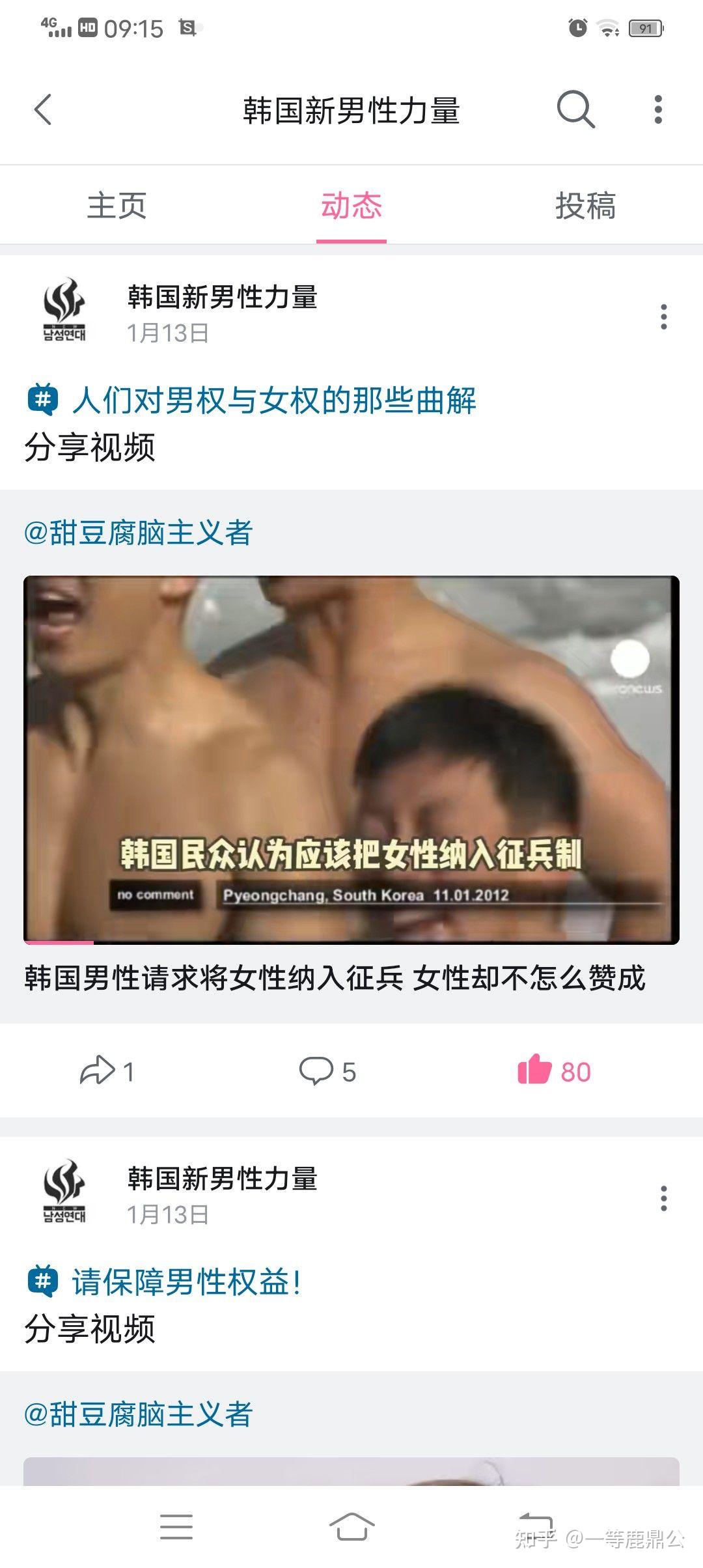
Task: Share the first post
Action: point(107,1071)
